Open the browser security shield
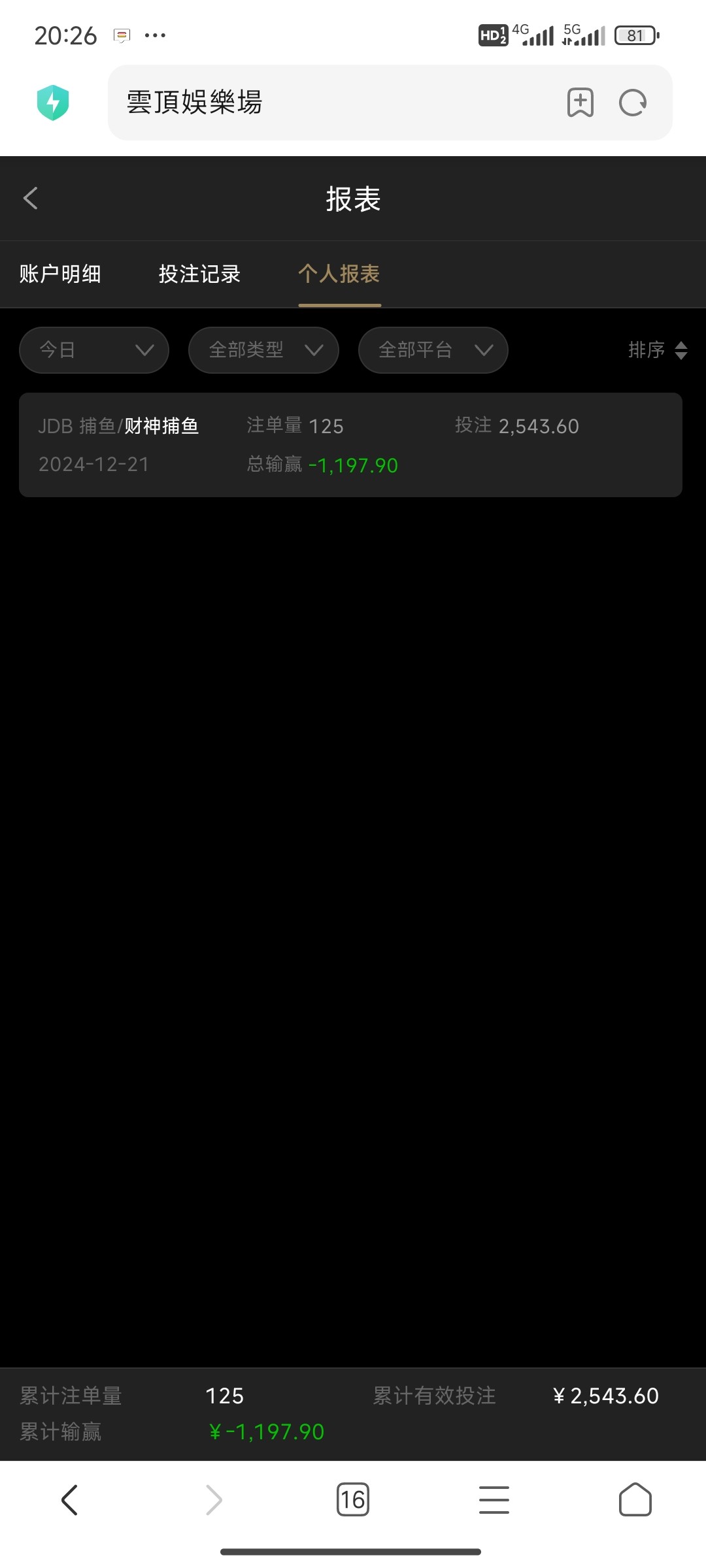Image resolution: width=706 pixels, height=1568 pixels. coord(53,103)
